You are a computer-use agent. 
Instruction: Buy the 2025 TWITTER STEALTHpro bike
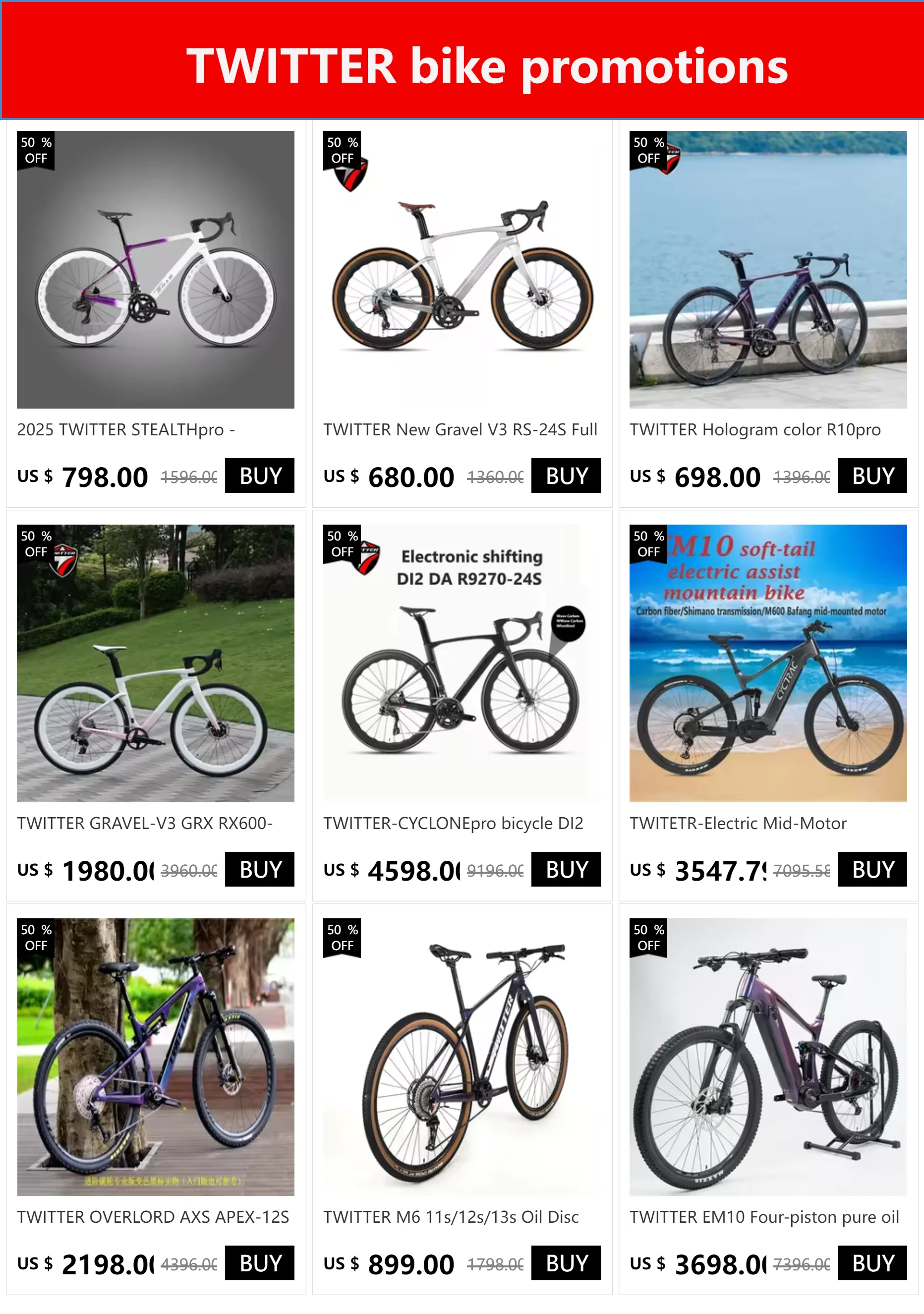pyautogui.click(x=259, y=475)
